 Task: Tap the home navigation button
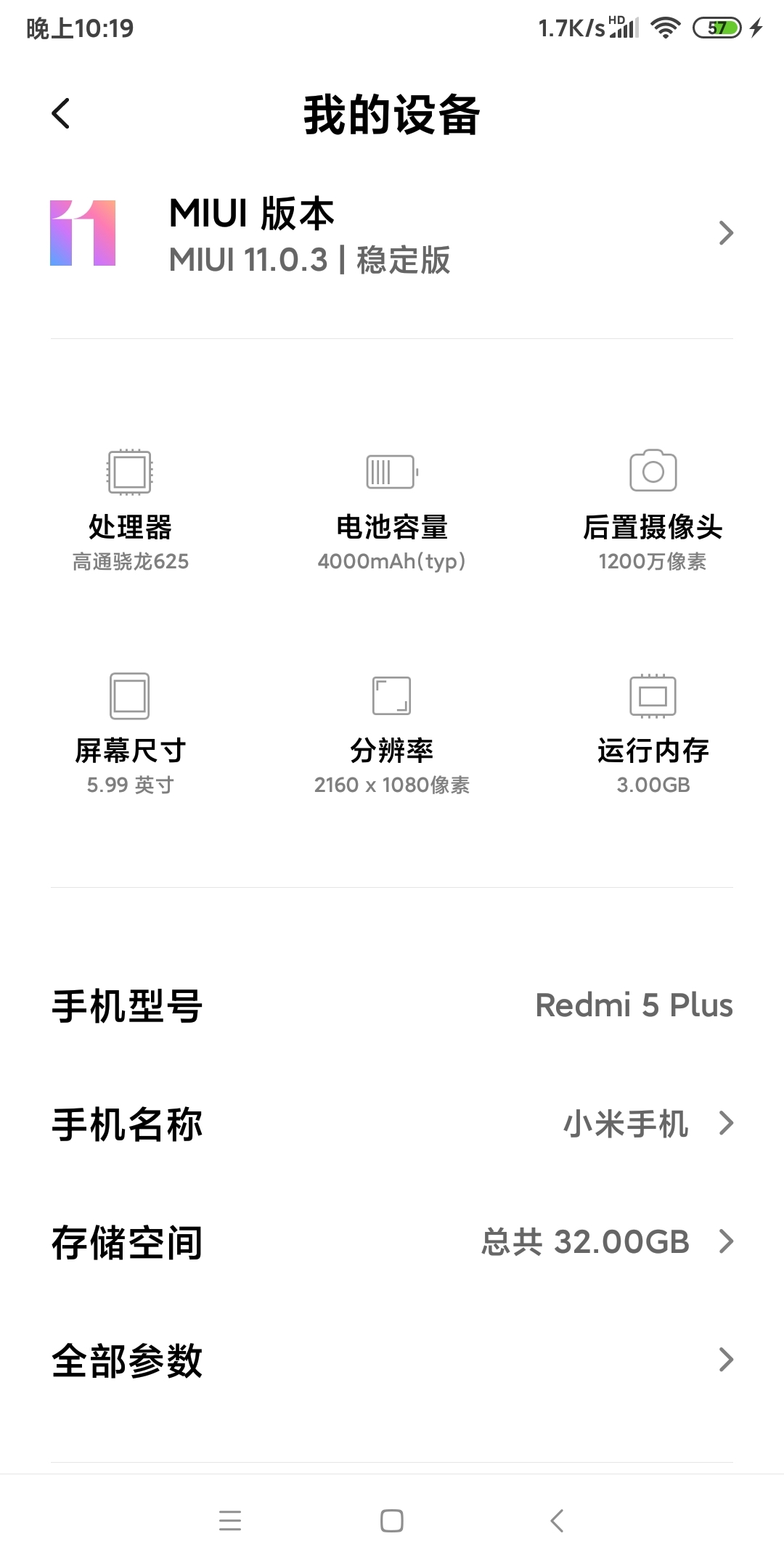pos(392,1521)
